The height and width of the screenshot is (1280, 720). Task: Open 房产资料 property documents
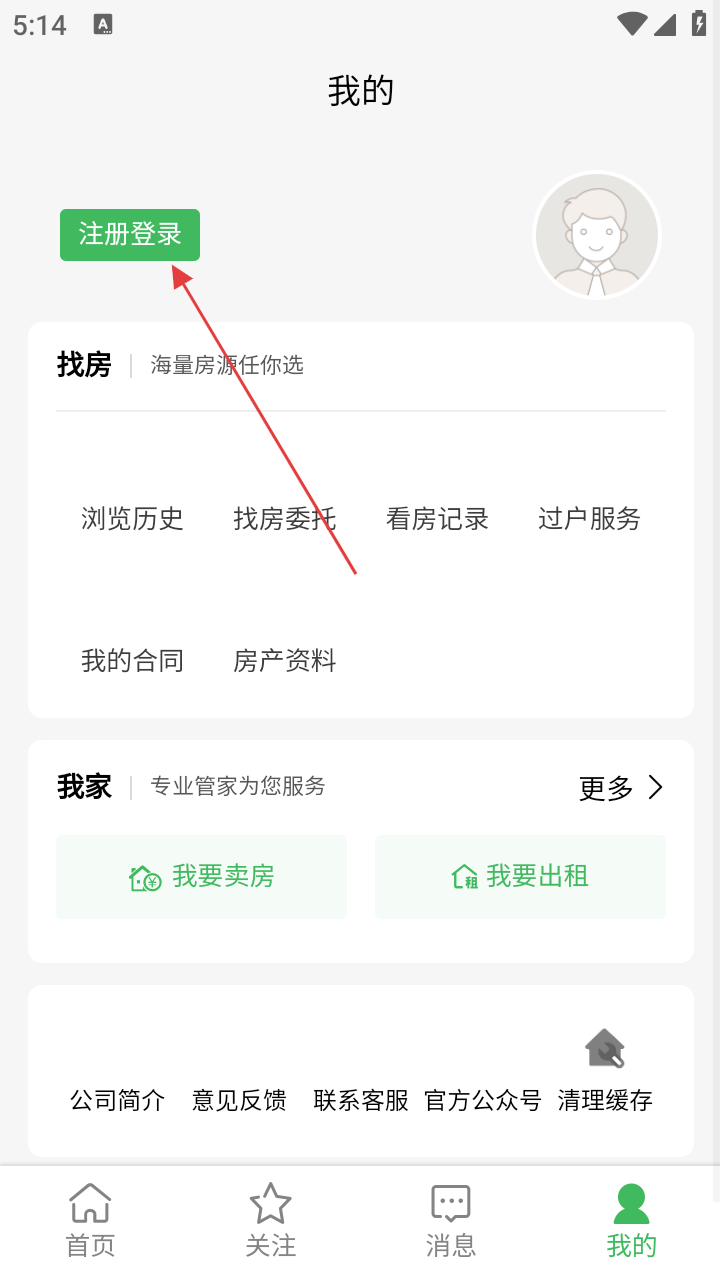(x=284, y=660)
